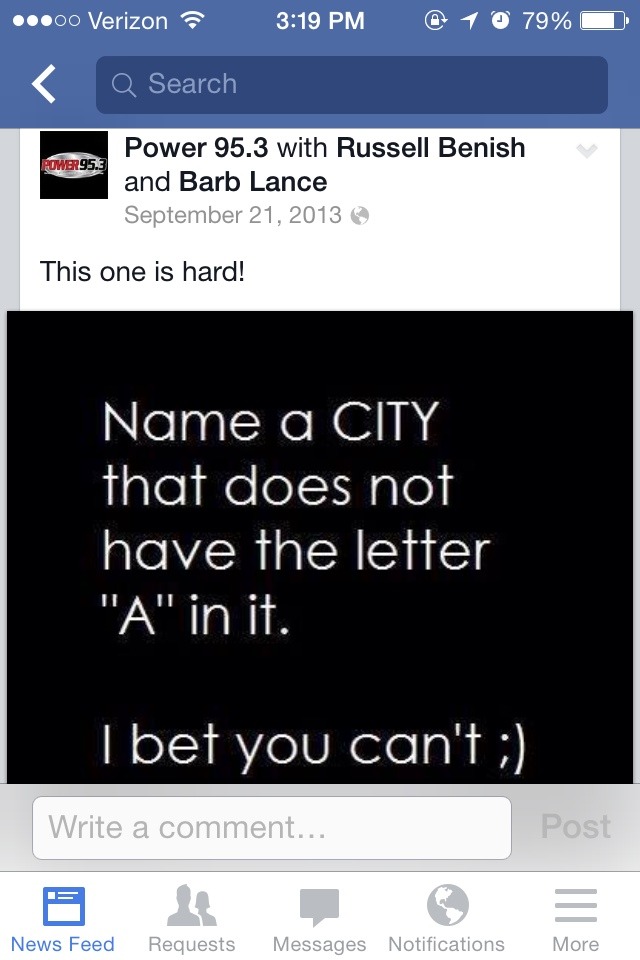640x960 pixels.
Task: Focus the Write a comment field
Action: pyautogui.click(x=271, y=827)
